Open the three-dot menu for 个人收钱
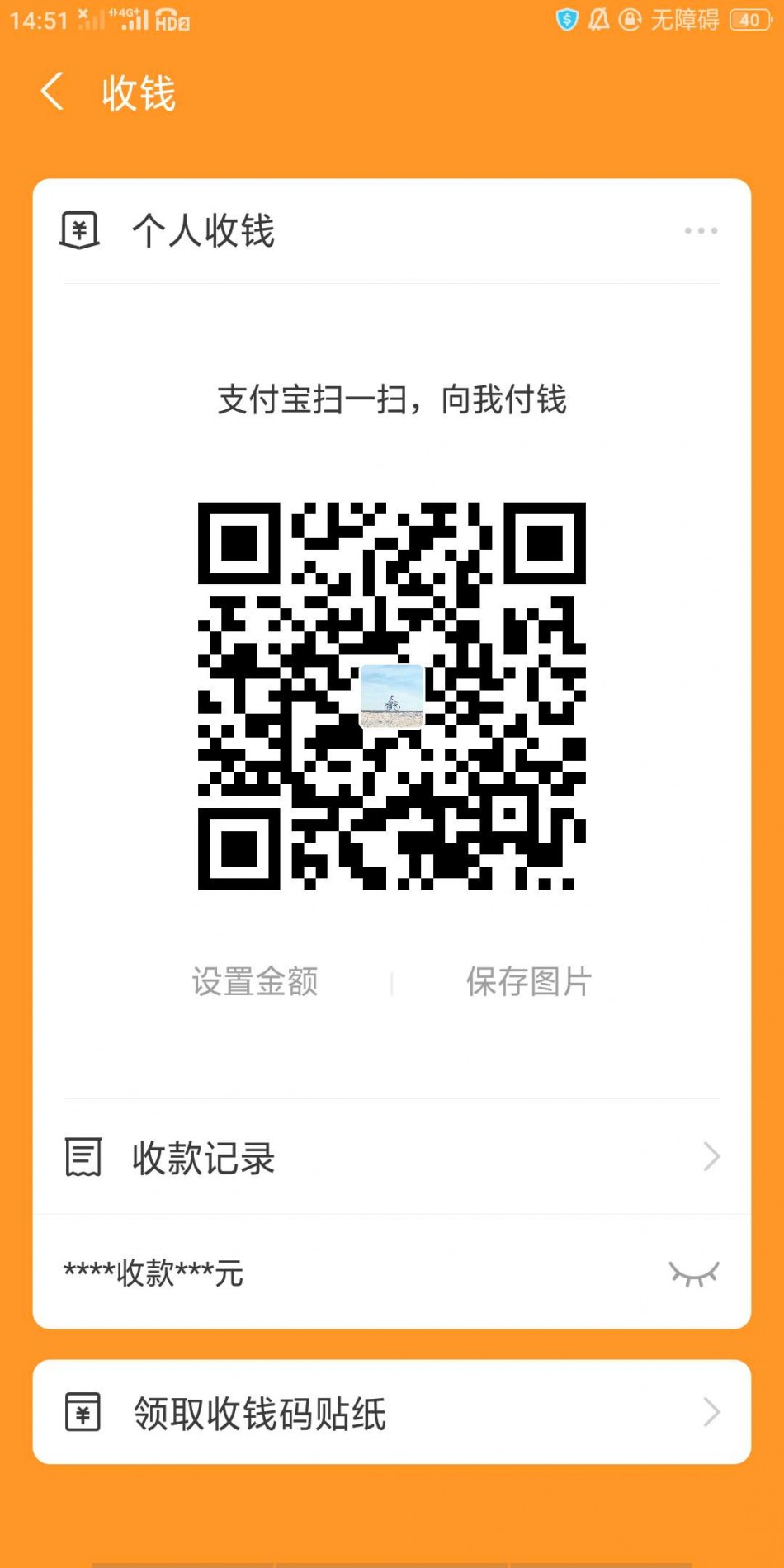784x1568 pixels. (701, 231)
